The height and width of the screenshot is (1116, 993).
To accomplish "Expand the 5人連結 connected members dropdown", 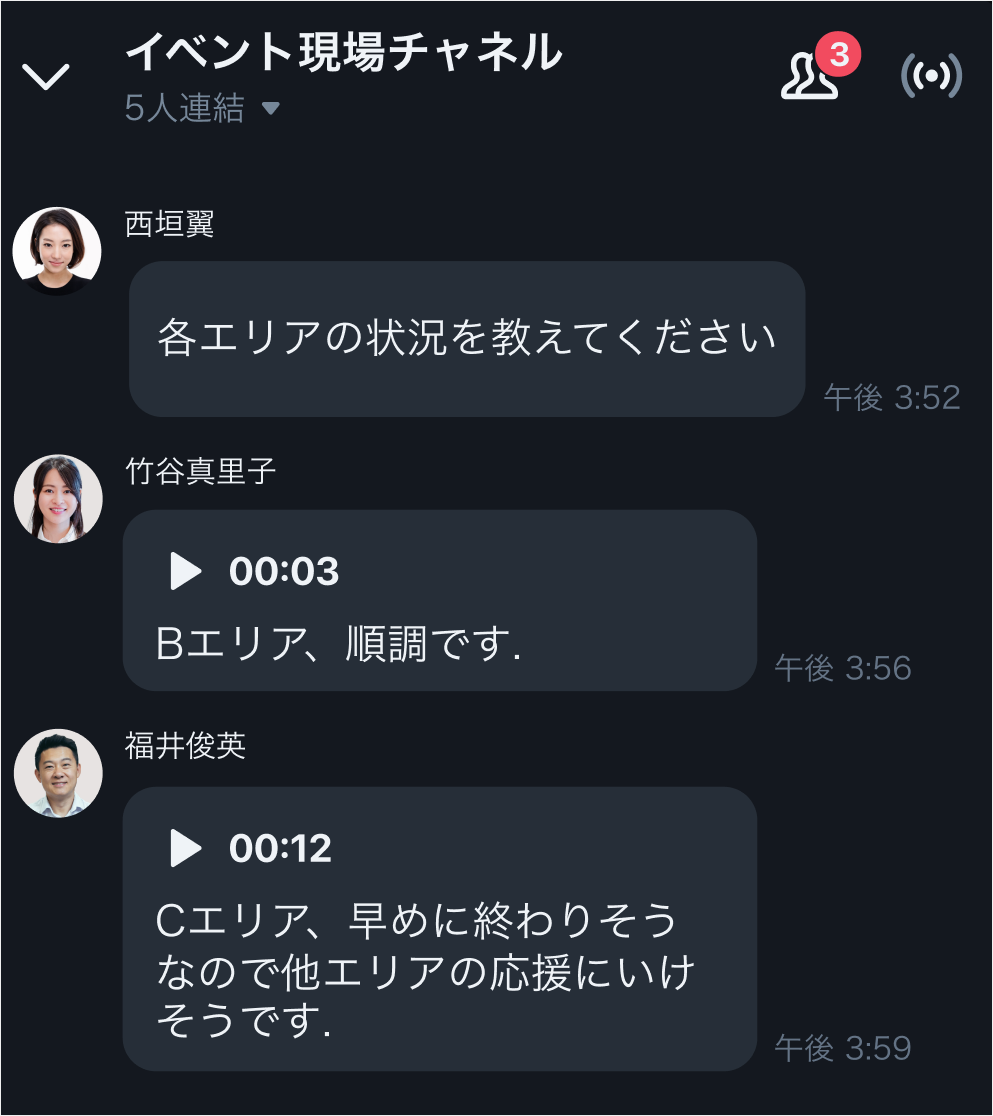I will [202, 108].
